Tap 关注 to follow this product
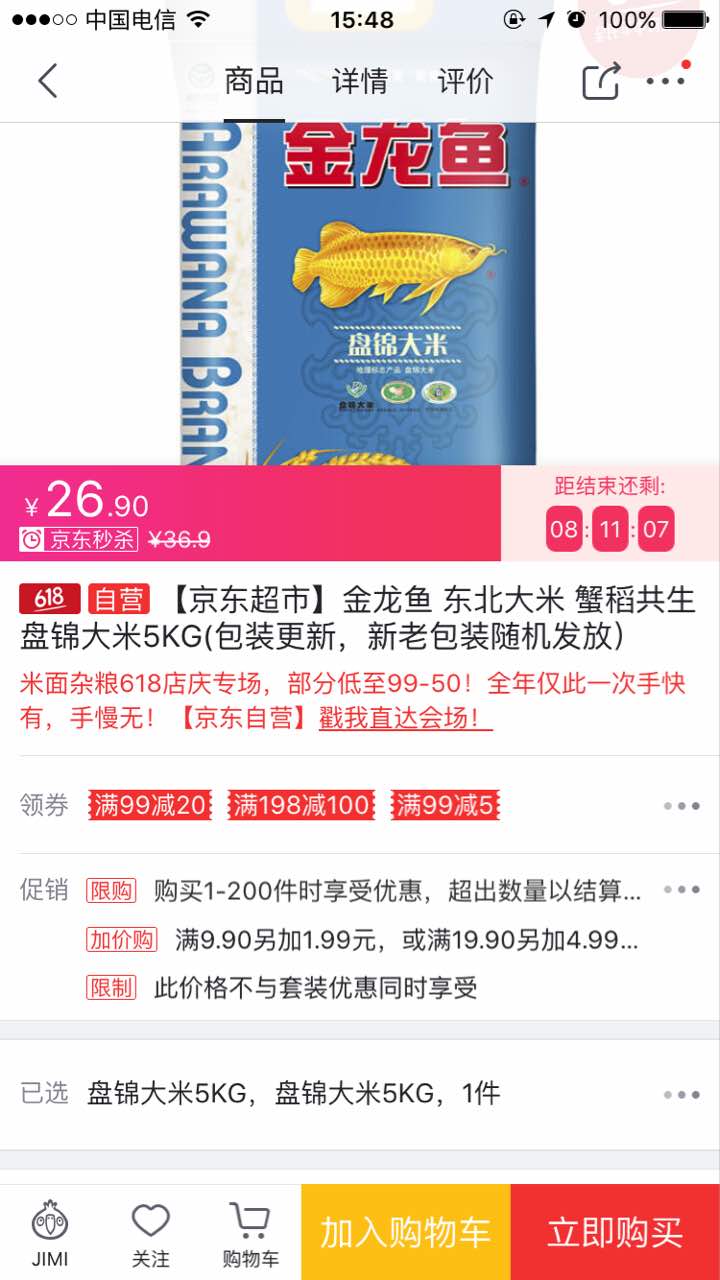Screen dimensions: 720x1280 point(151,1232)
